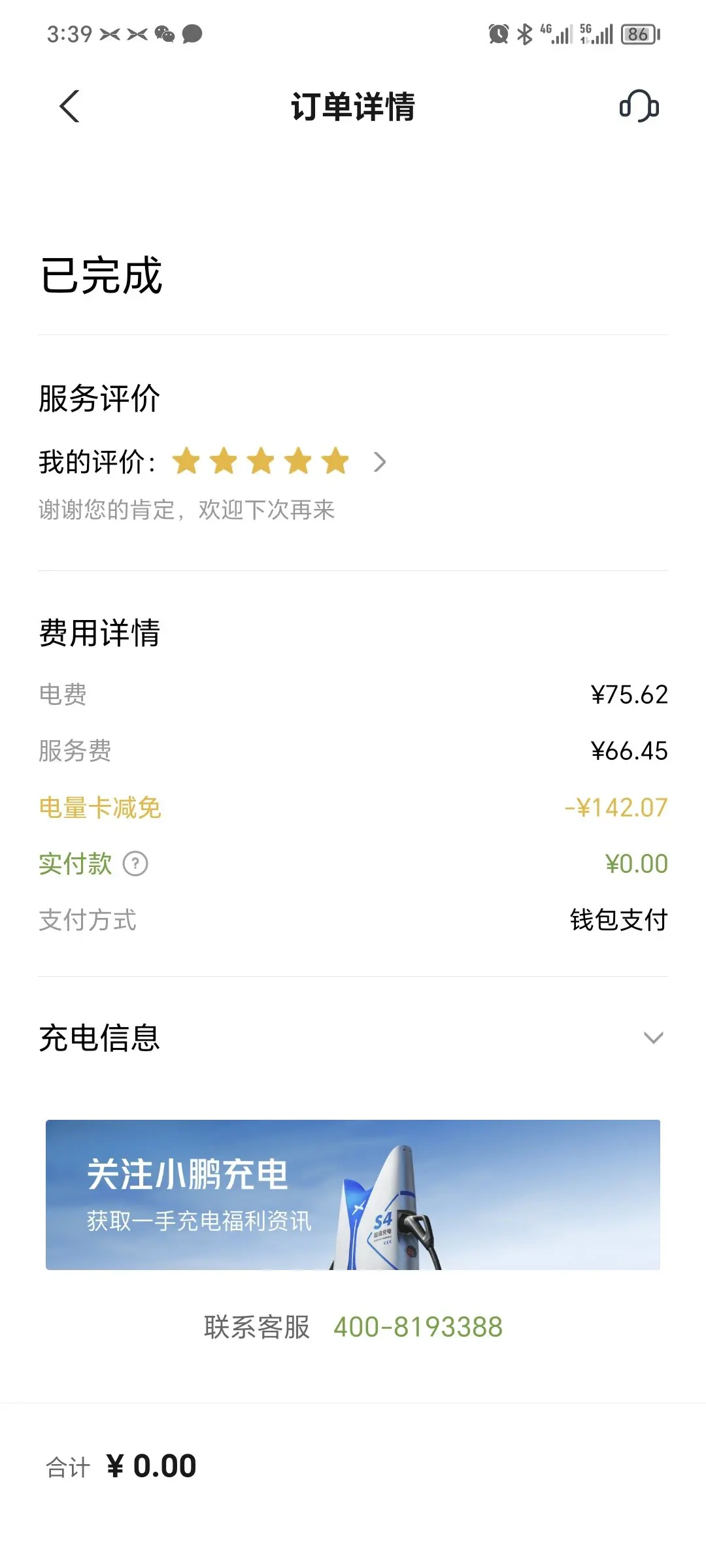The image size is (706, 1568).
Task: Go back from the 订单详情 page
Action: (x=69, y=106)
